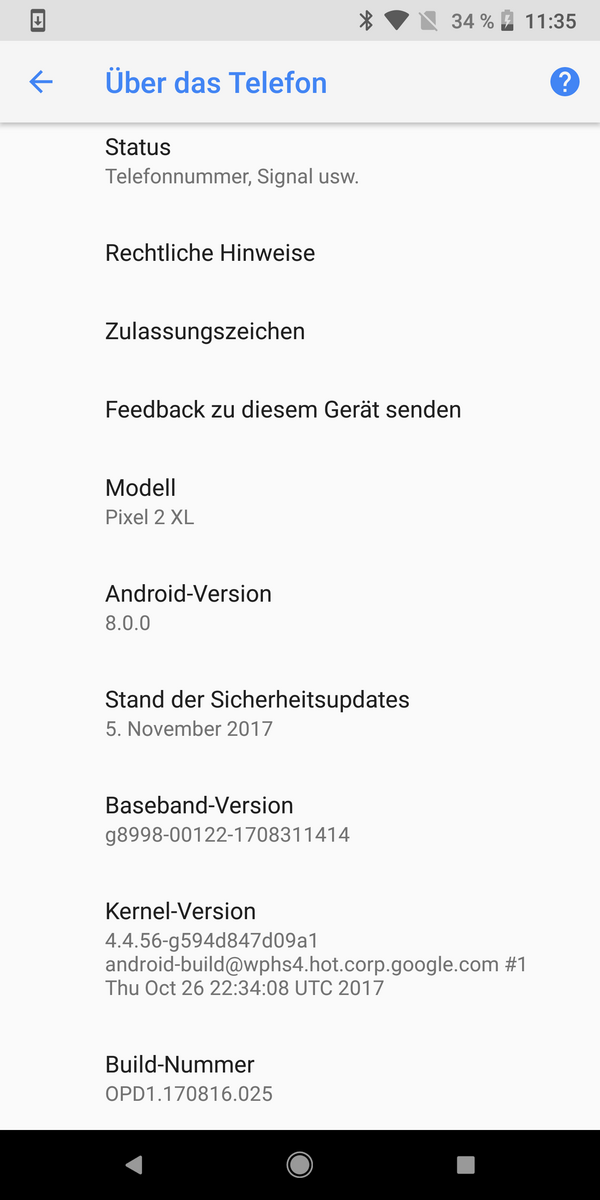The image size is (600, 1200).
Task: Open Rechtliche Hinweise
Action: point(300,253)
